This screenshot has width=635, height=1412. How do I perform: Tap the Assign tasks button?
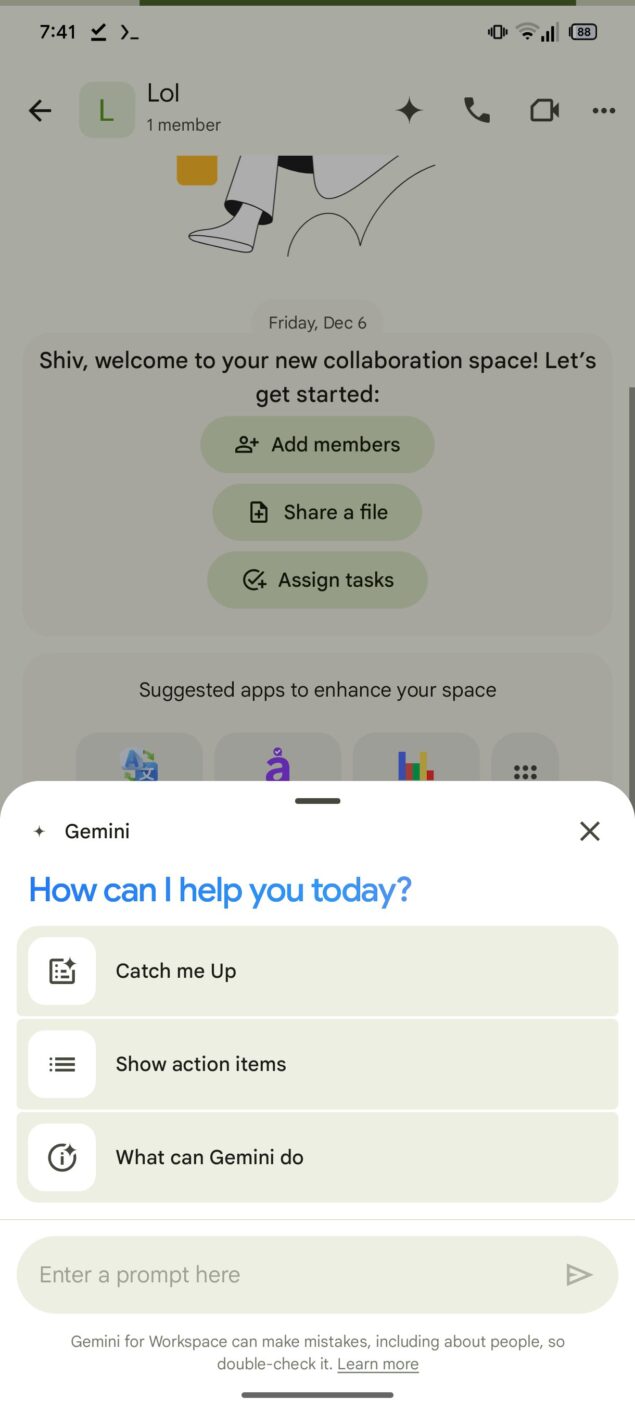point(317,580)
